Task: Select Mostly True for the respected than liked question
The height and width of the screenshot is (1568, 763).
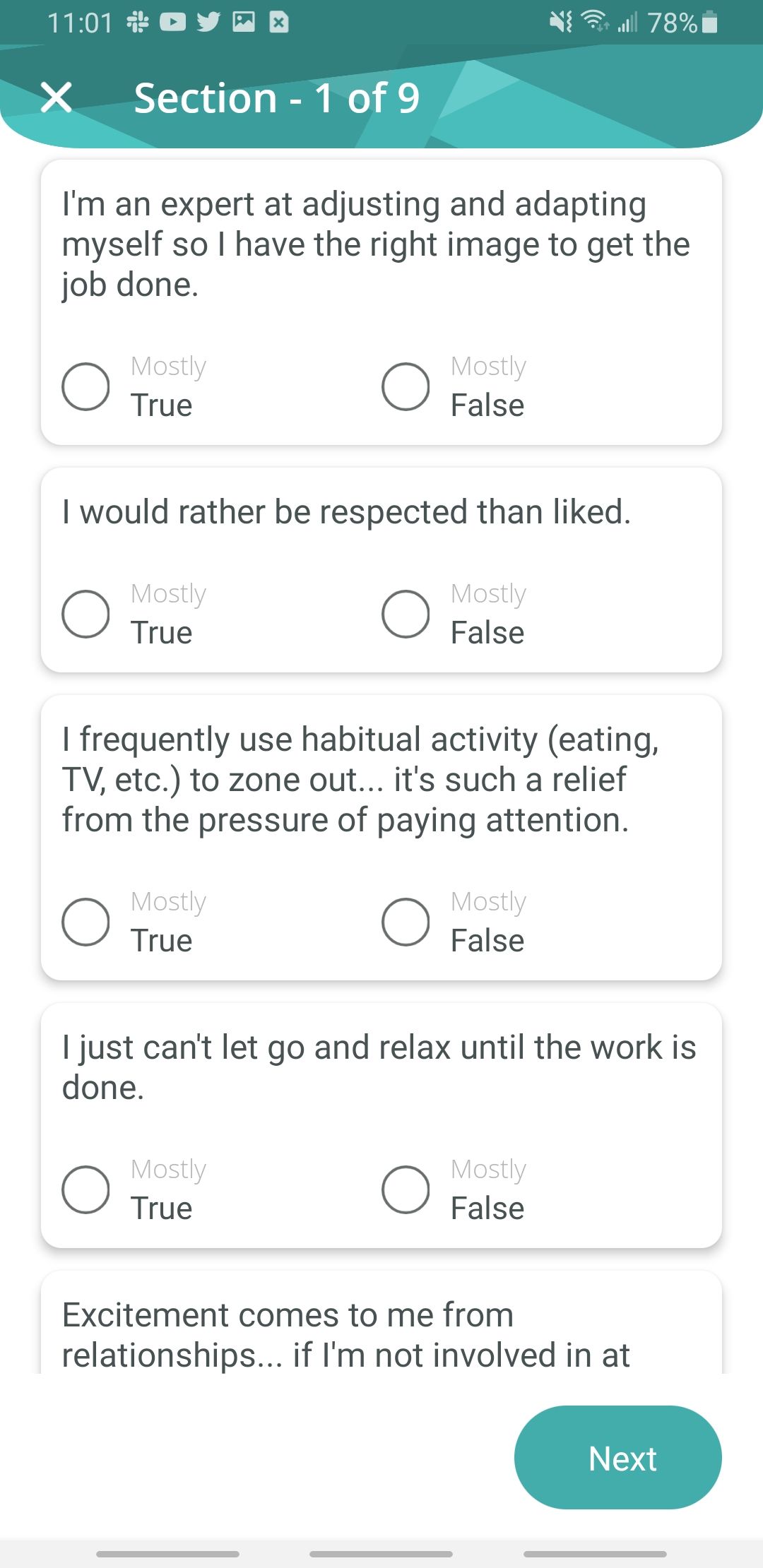Action: [x=85, y=613]
